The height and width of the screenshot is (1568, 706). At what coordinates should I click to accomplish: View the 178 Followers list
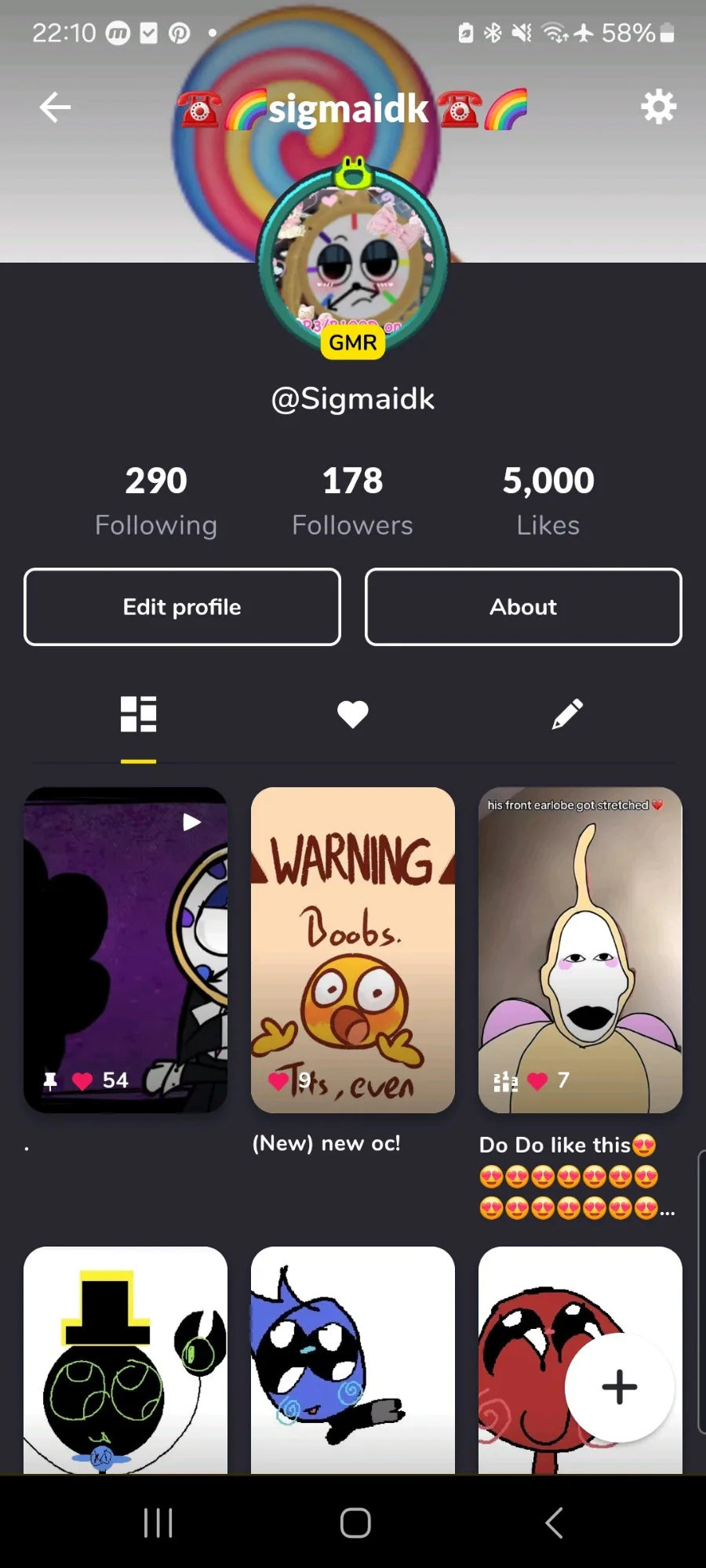pos(352,500)
